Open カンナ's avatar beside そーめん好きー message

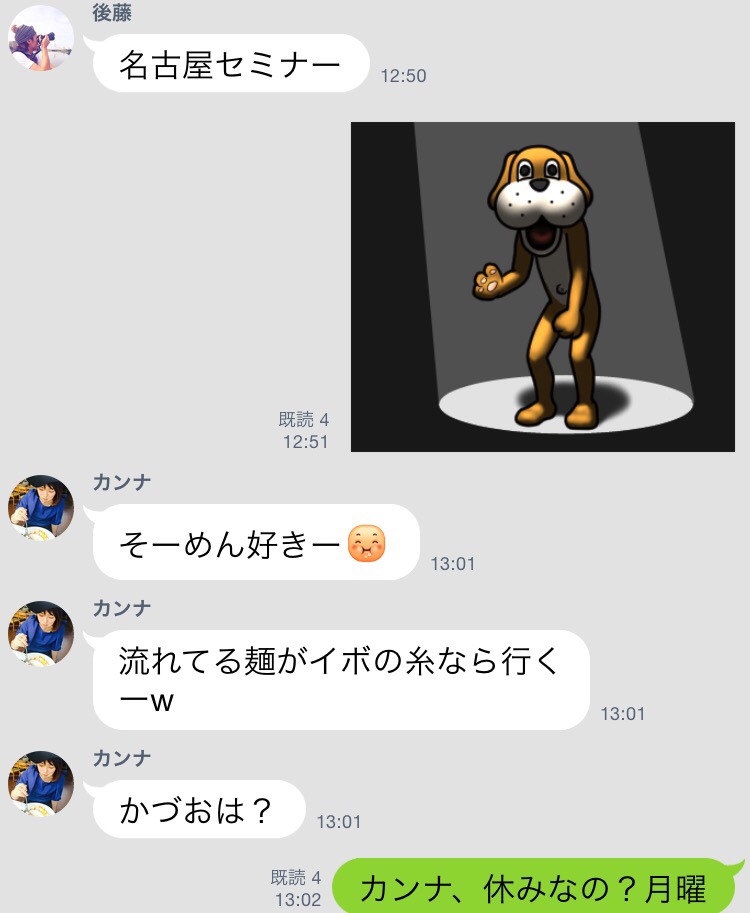(41, 508)
